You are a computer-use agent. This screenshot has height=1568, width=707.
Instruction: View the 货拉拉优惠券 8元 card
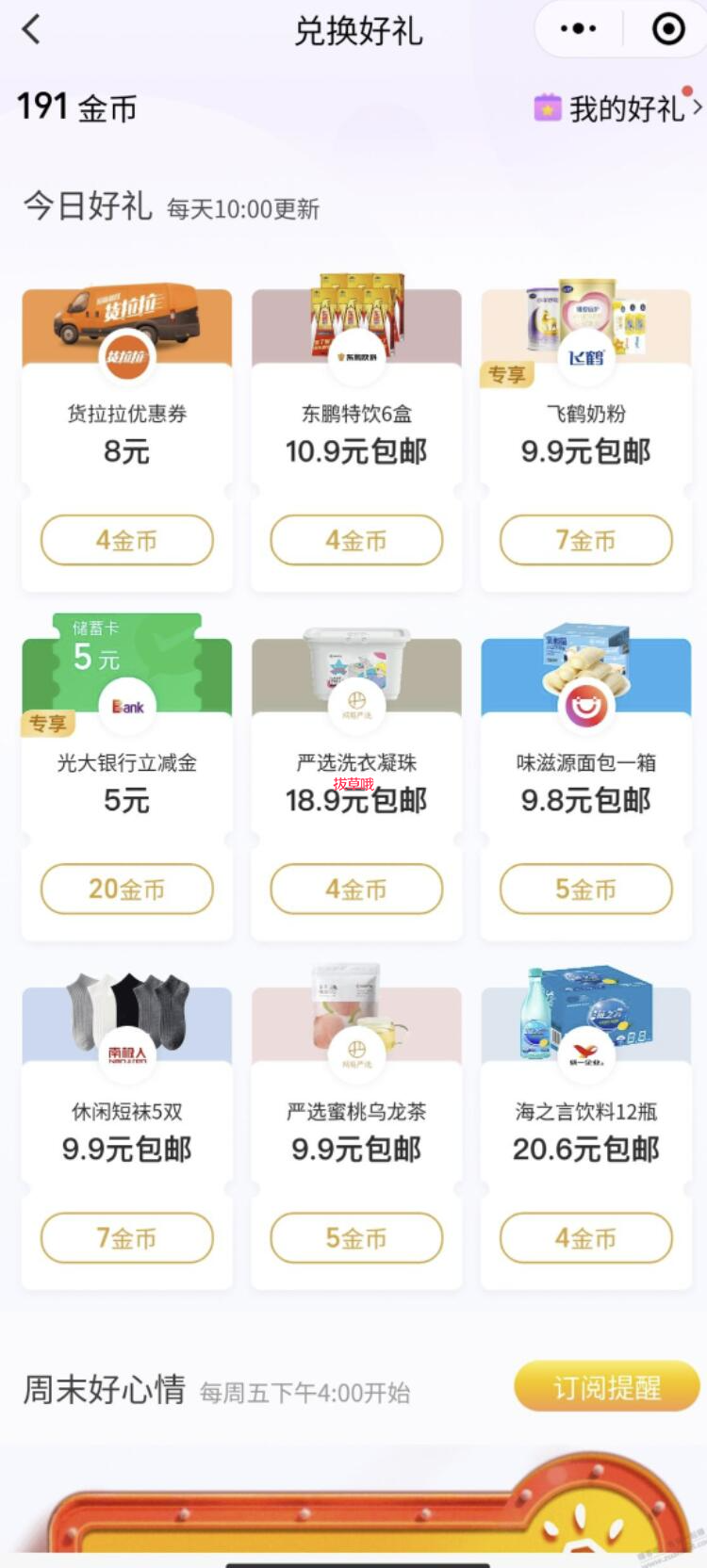coord(126,429)
